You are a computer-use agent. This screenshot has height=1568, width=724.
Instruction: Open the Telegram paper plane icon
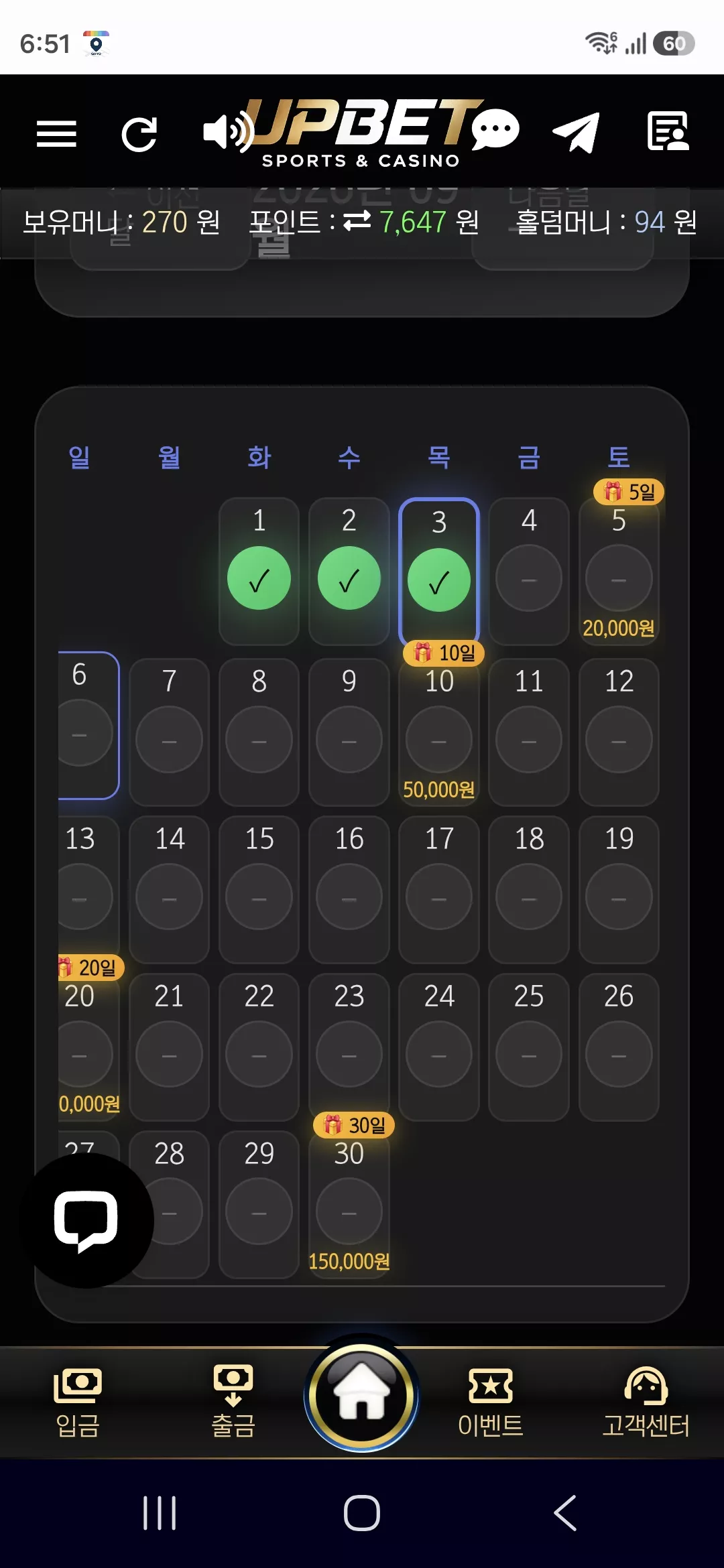tap(576, 133)
